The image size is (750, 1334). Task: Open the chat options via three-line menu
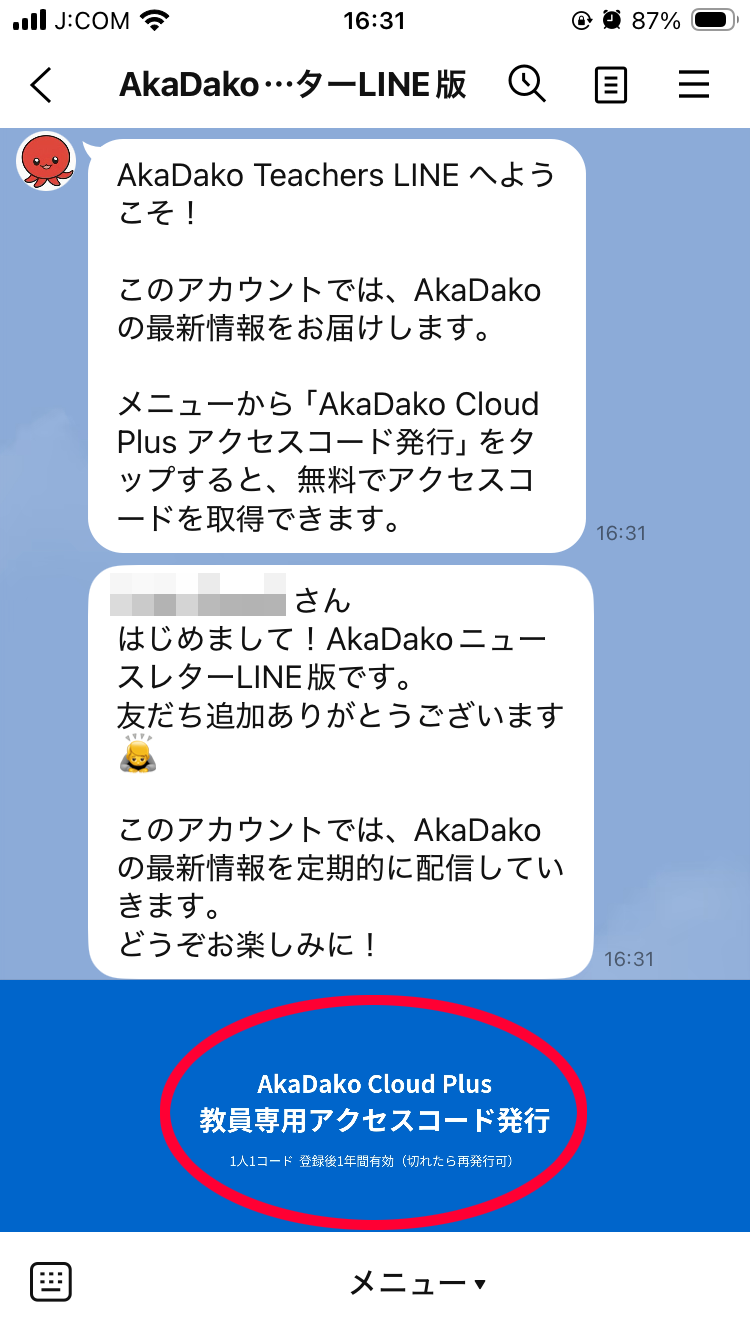point(694,85)
